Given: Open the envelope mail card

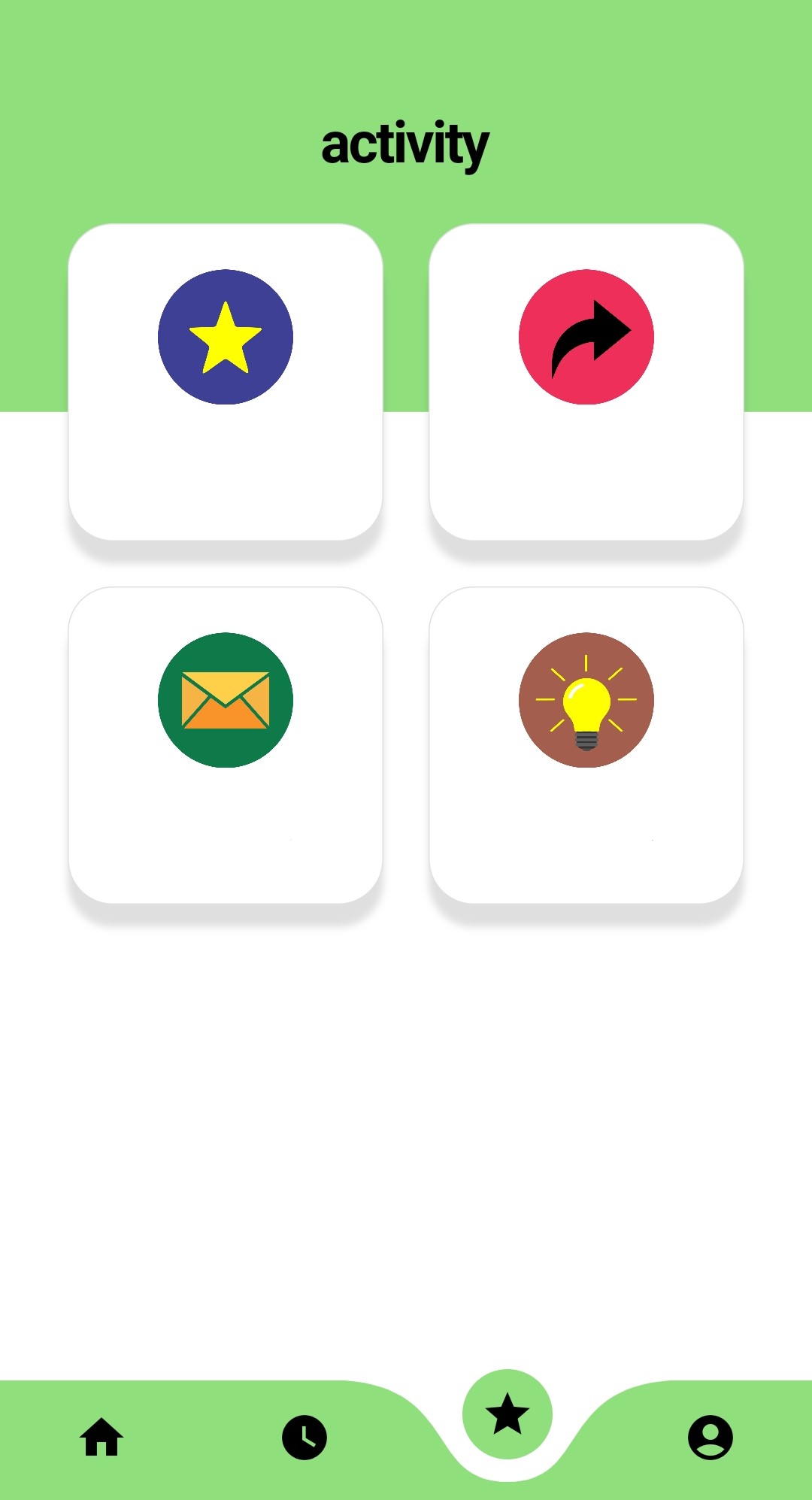Looking at the screenshot, I should coord(226,744).
